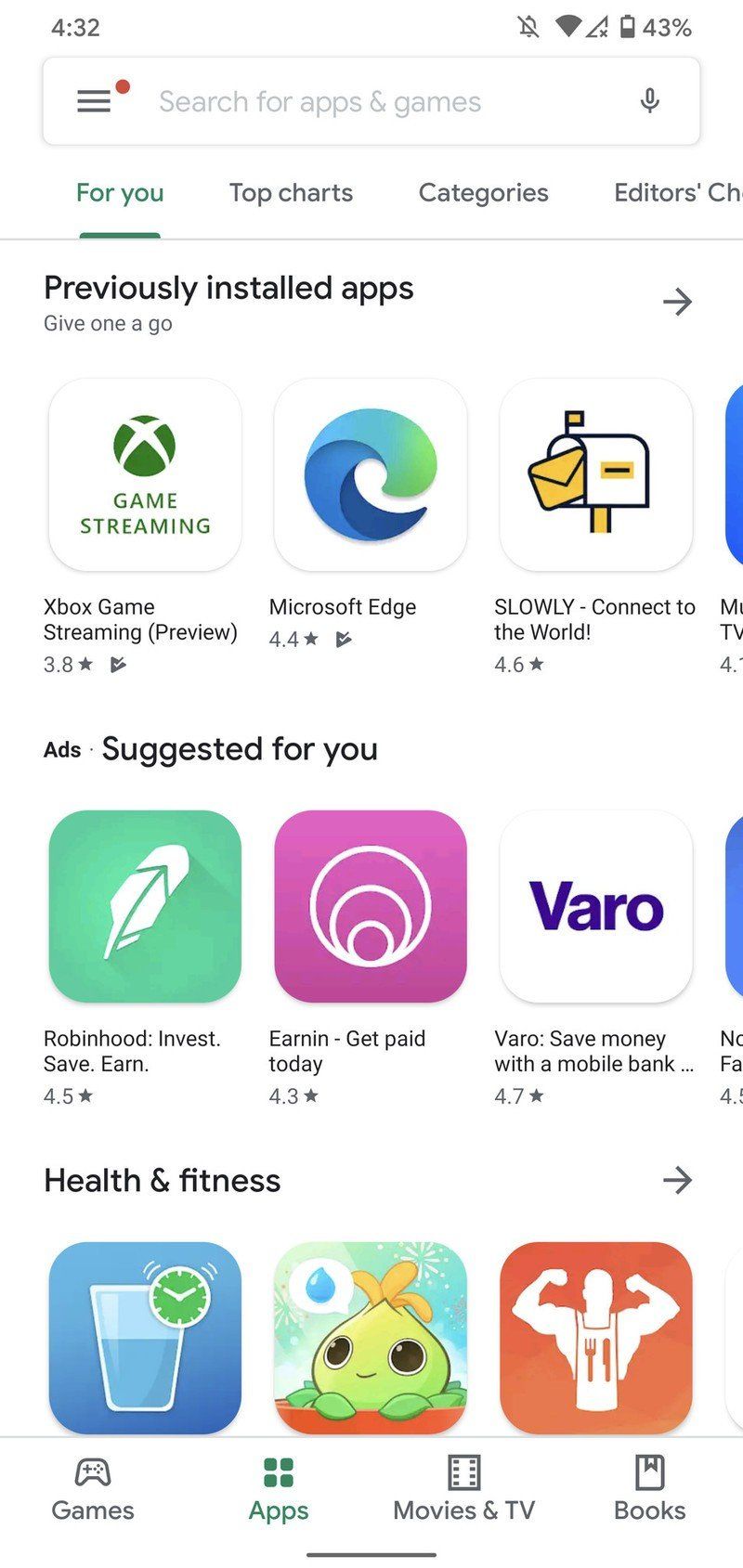Open the plant character water app
This screenshot has height=1568, width=743.
point(371,1337)
